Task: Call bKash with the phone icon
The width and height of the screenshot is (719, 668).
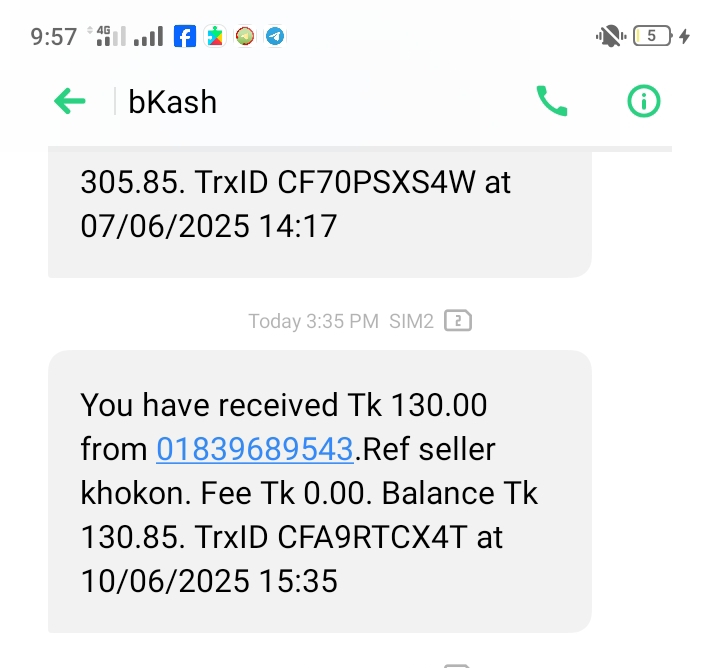Action: 552,101
